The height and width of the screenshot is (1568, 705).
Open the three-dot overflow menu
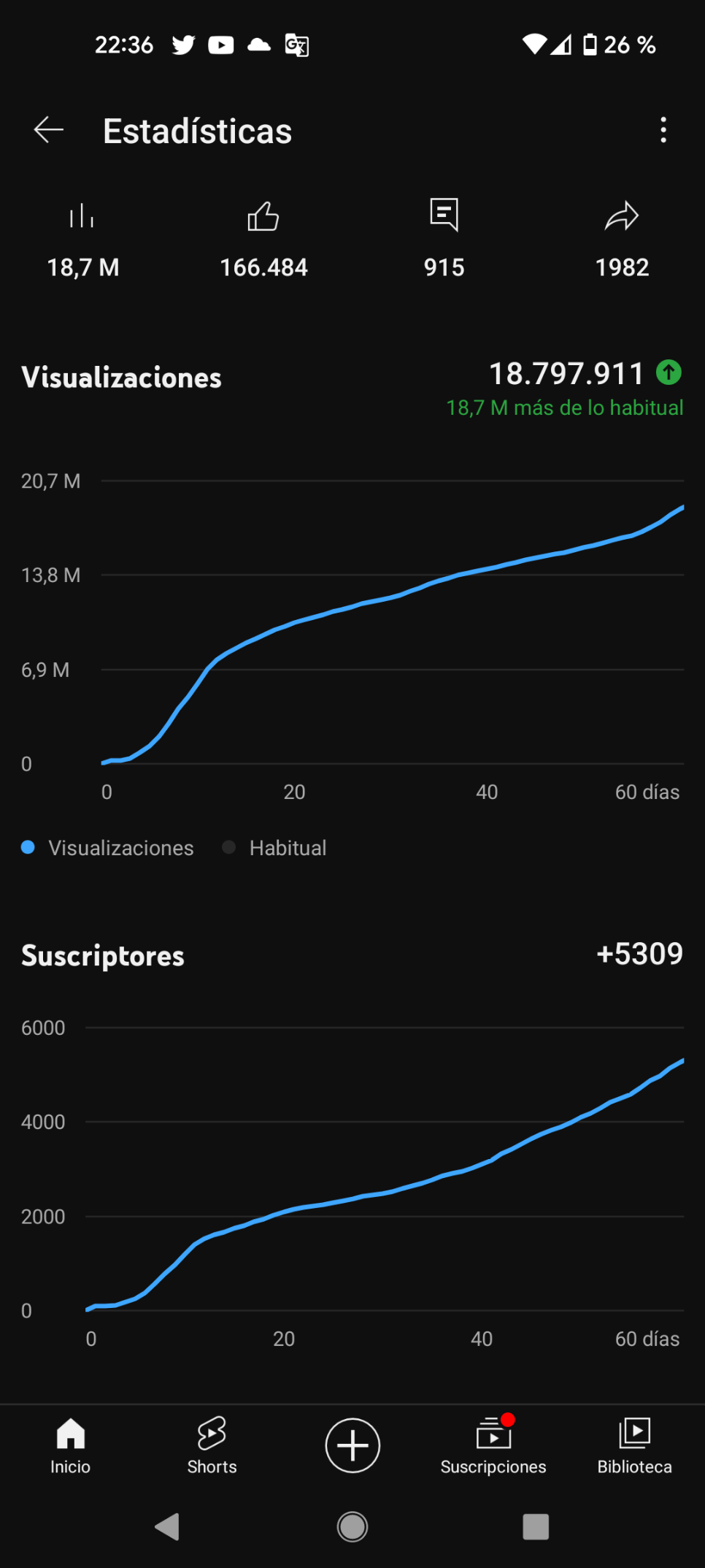663,130
